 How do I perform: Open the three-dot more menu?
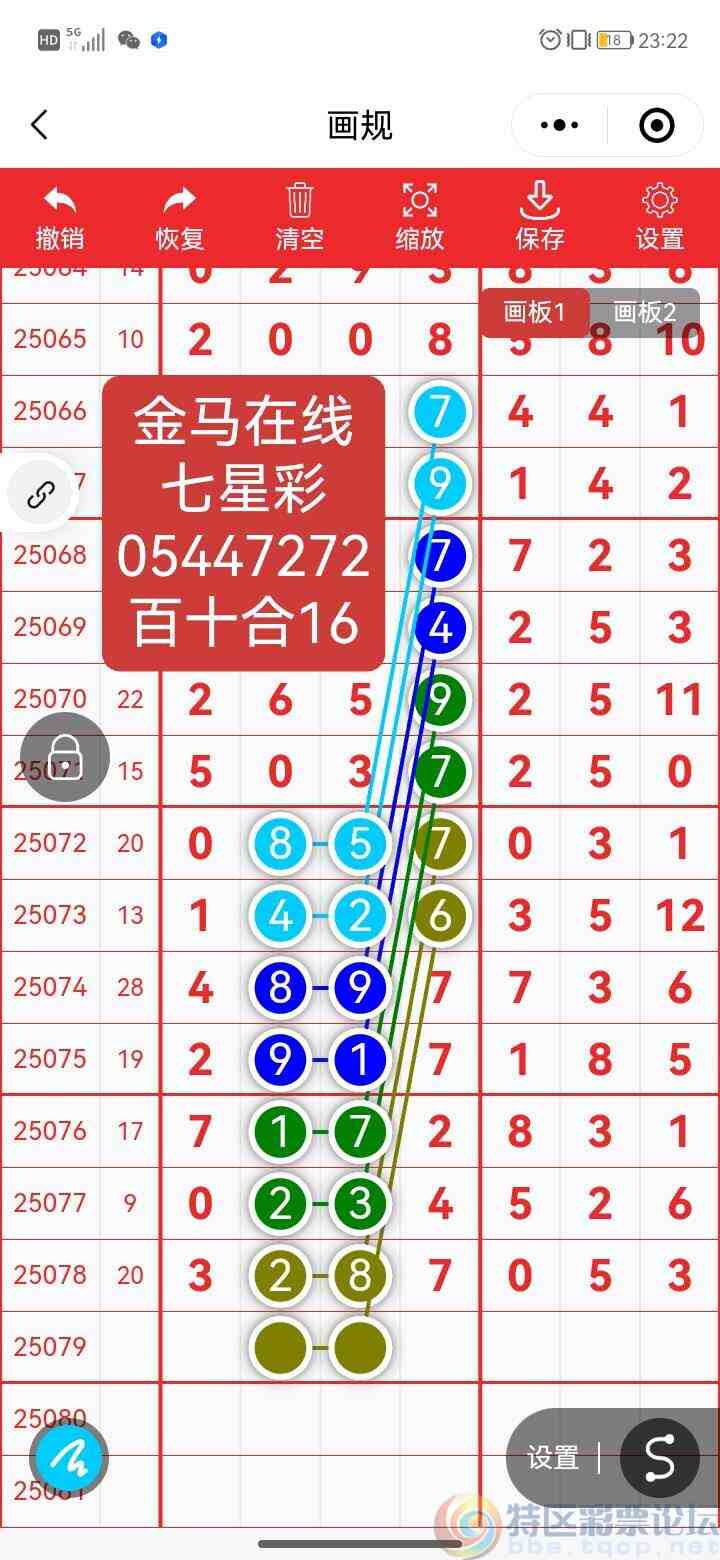pyautogui.click(x=558, y=125)
